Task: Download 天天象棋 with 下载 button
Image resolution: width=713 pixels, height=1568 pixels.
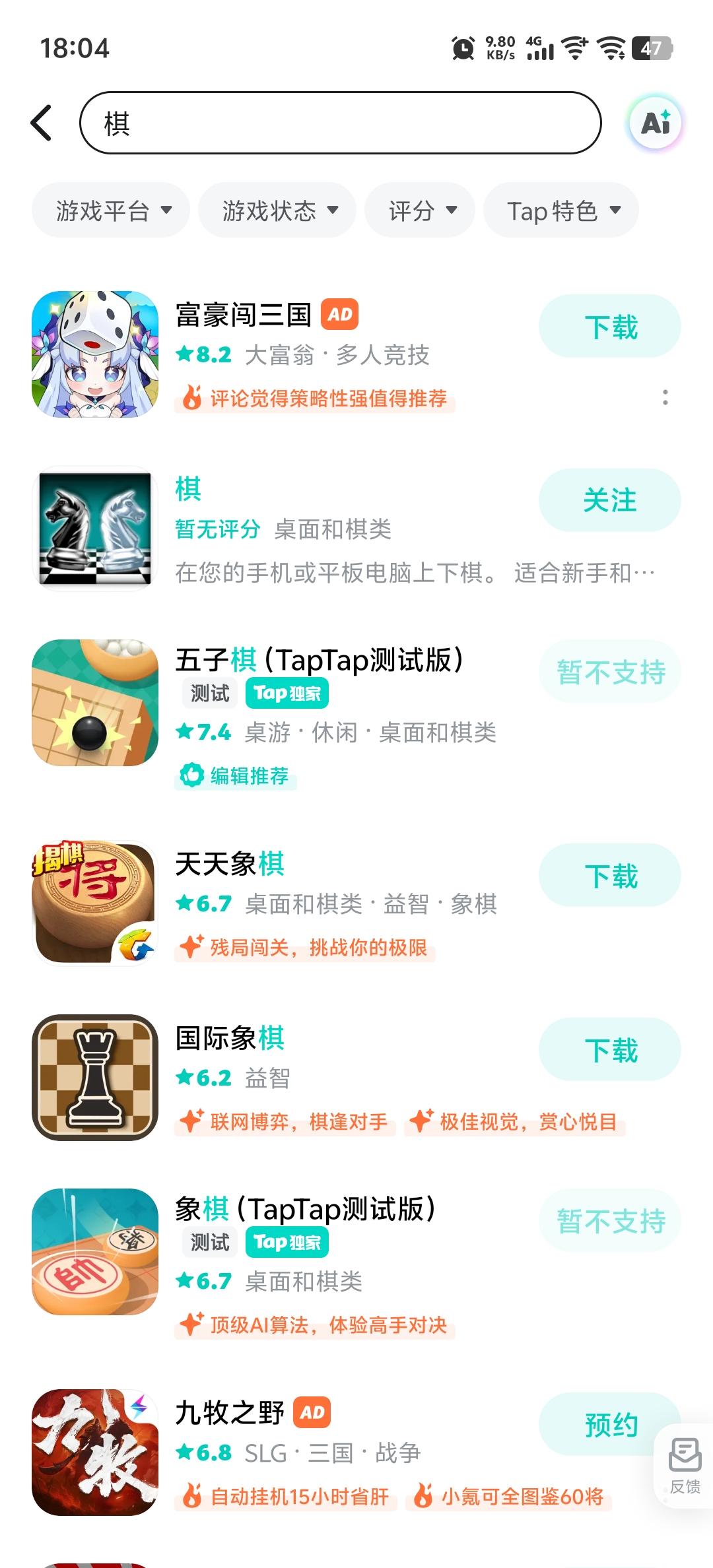Action: click(609, 876)
